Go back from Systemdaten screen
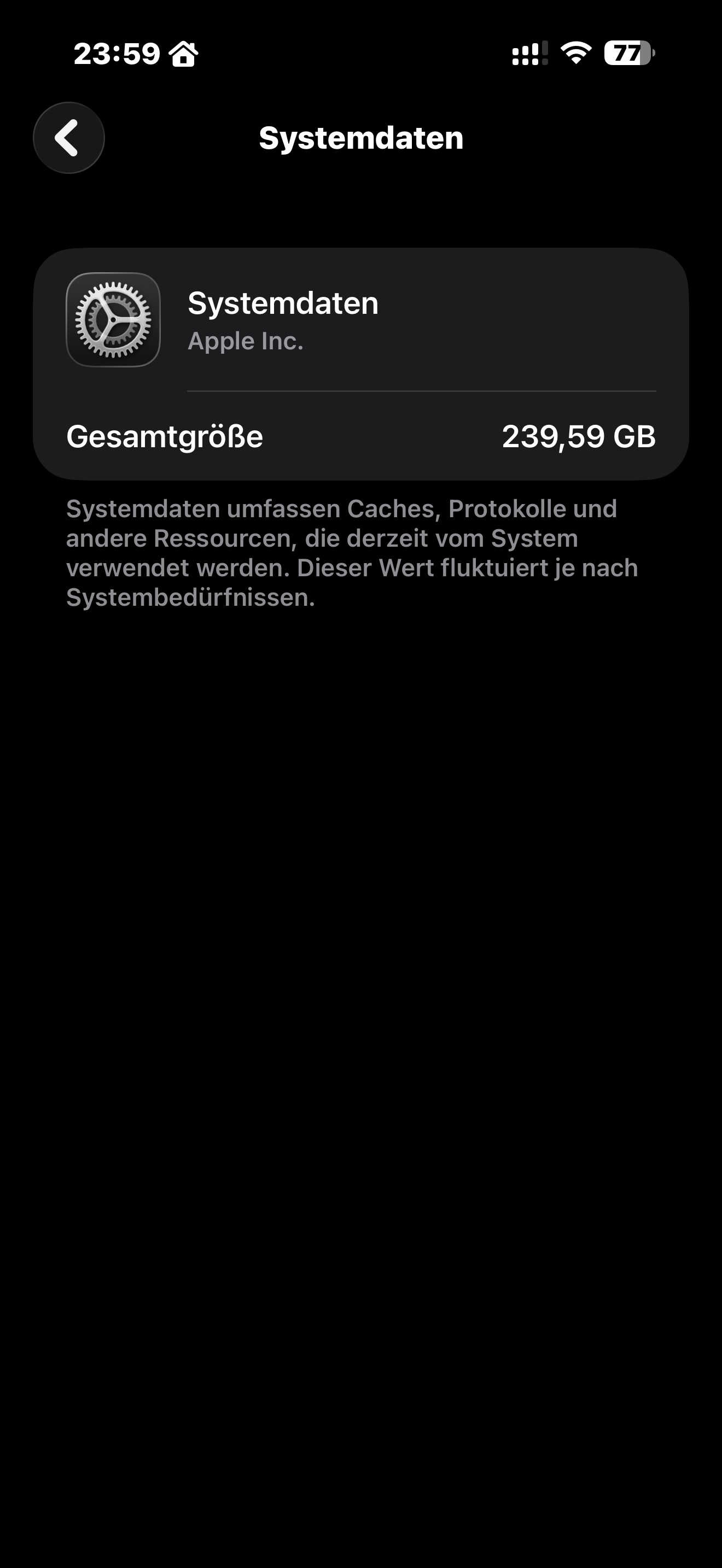The width and height of the screenshot is (722, 1568). [69, 138]
